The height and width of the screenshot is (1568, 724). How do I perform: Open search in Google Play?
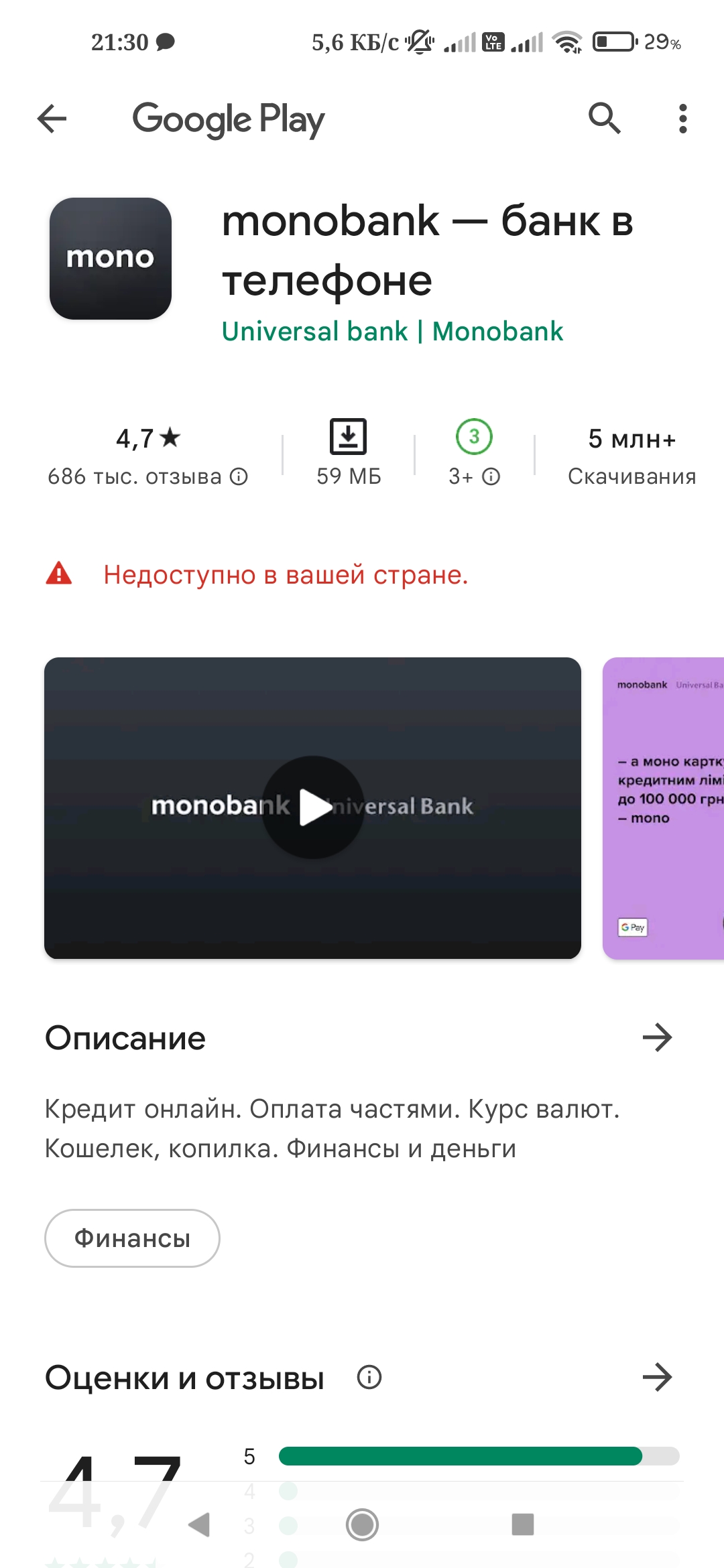(604, 119)
